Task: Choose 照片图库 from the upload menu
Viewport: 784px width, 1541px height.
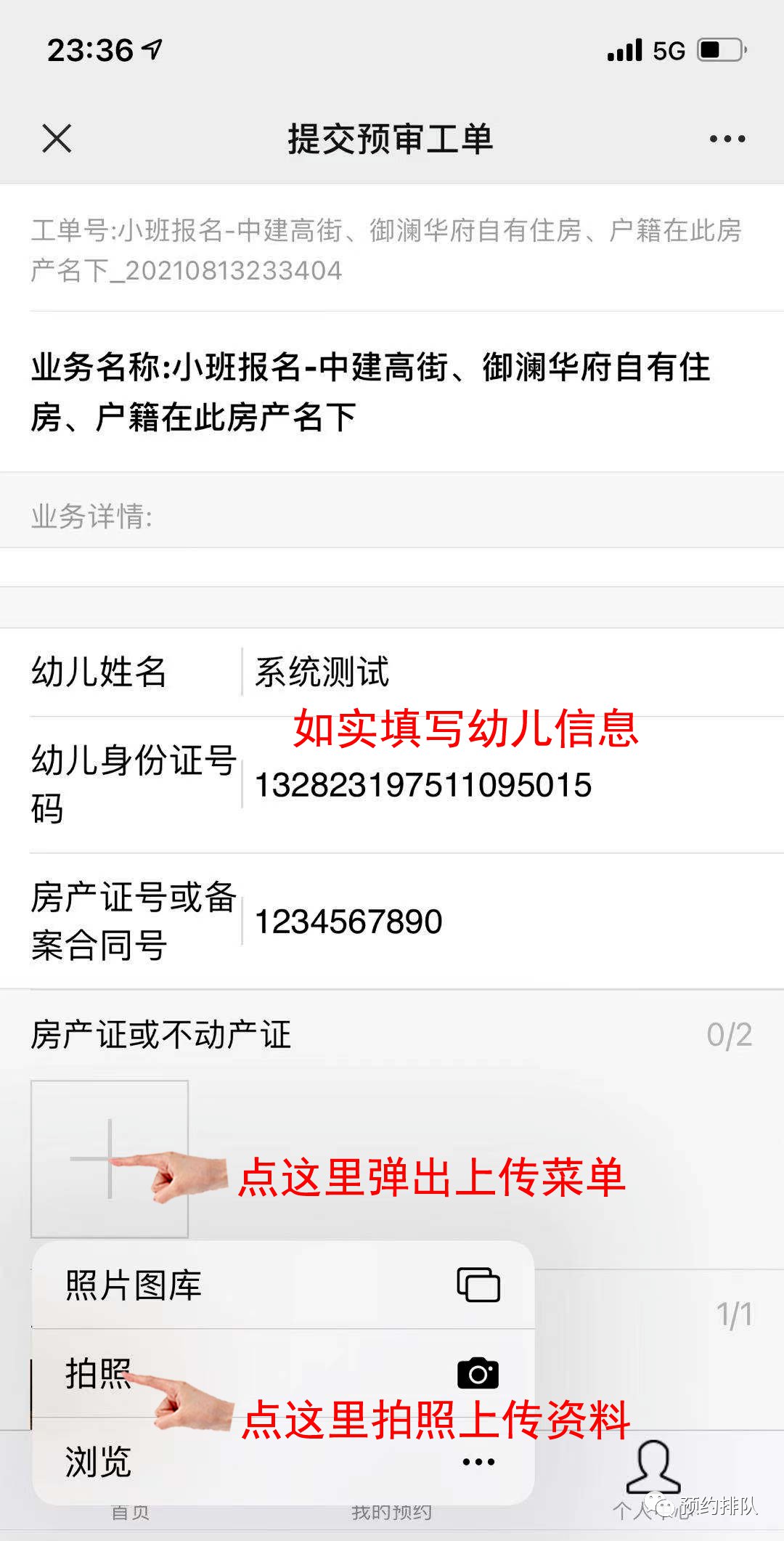Action: [283, 1285]
